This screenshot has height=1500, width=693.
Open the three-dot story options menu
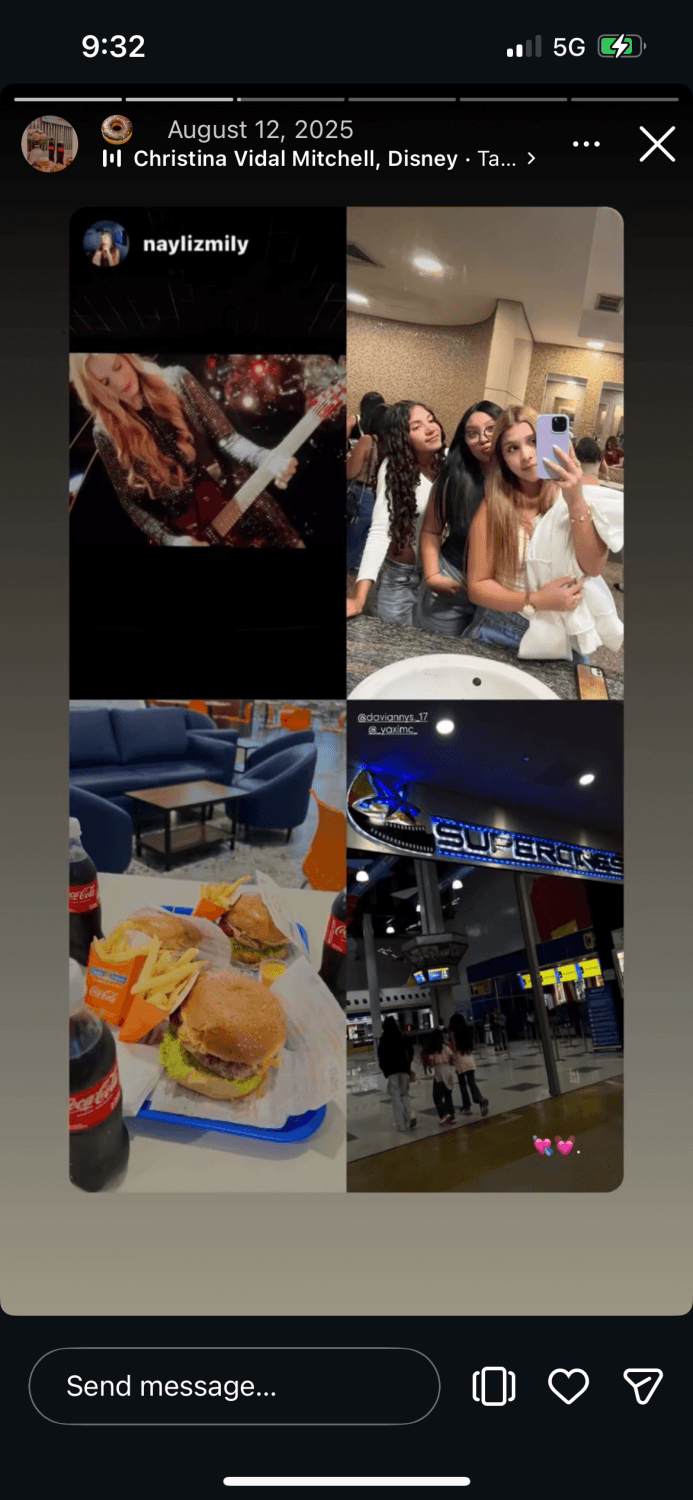coord(586,145)
